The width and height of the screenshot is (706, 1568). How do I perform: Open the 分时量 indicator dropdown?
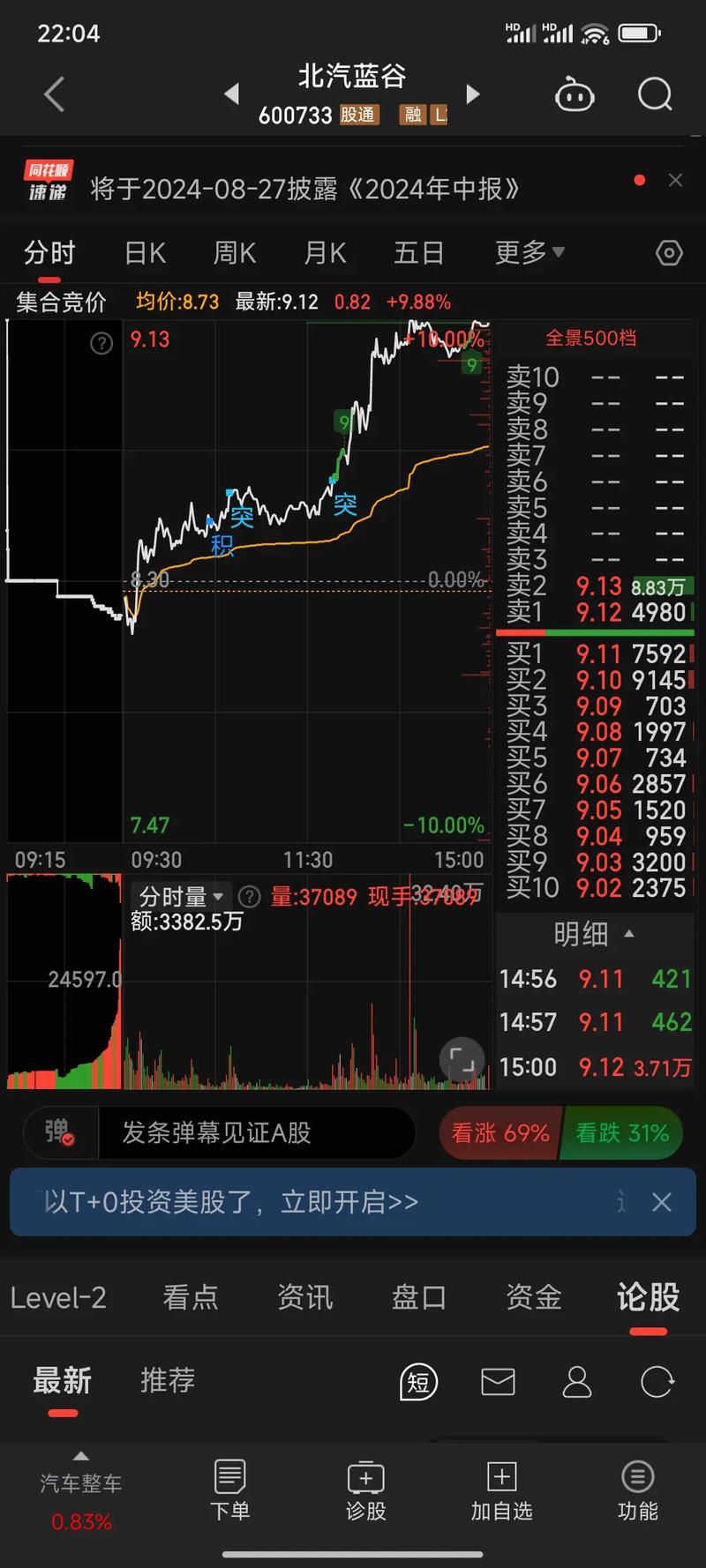click(181, 897)
